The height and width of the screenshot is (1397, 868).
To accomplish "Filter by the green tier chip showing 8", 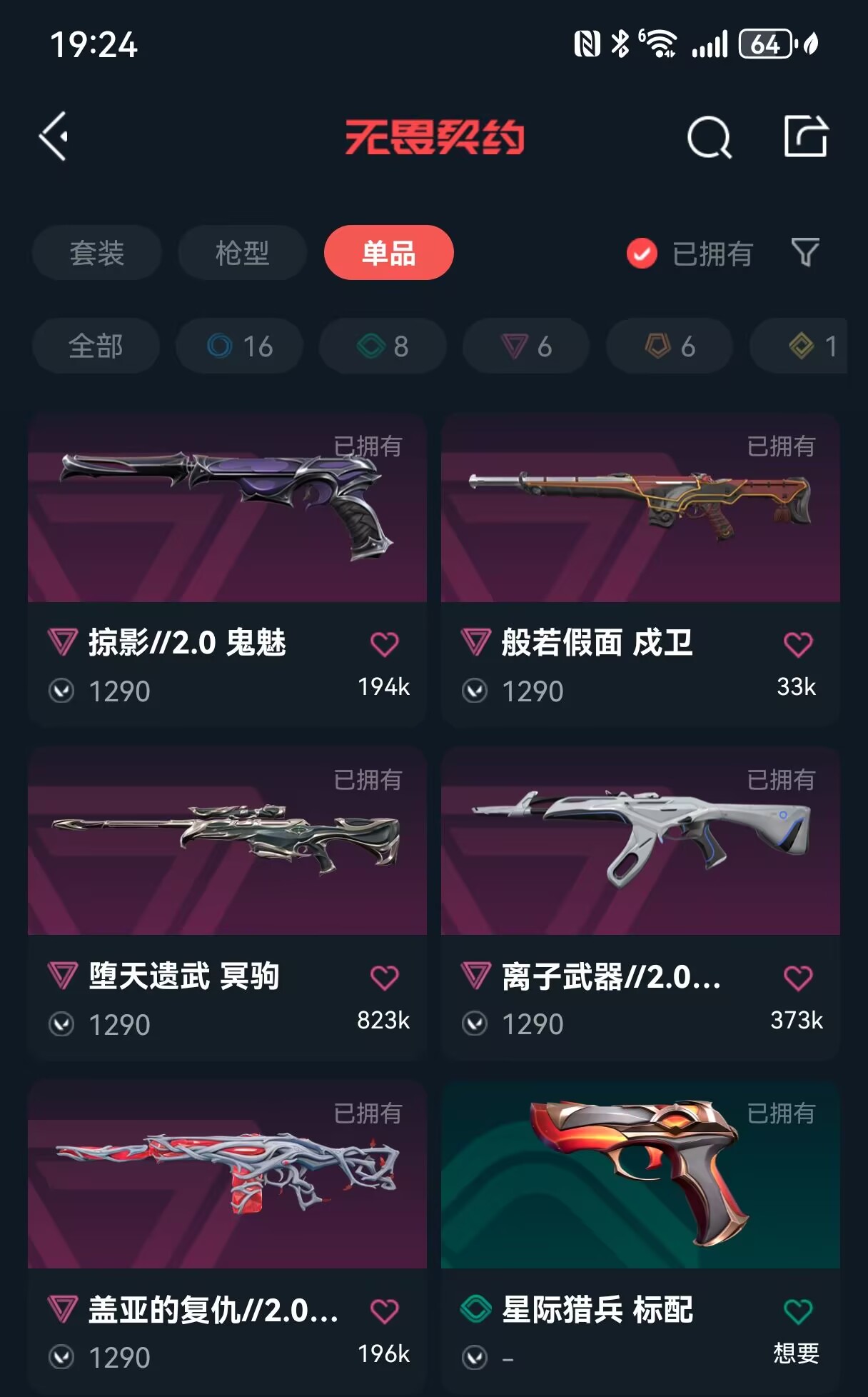I will point(383,346).
